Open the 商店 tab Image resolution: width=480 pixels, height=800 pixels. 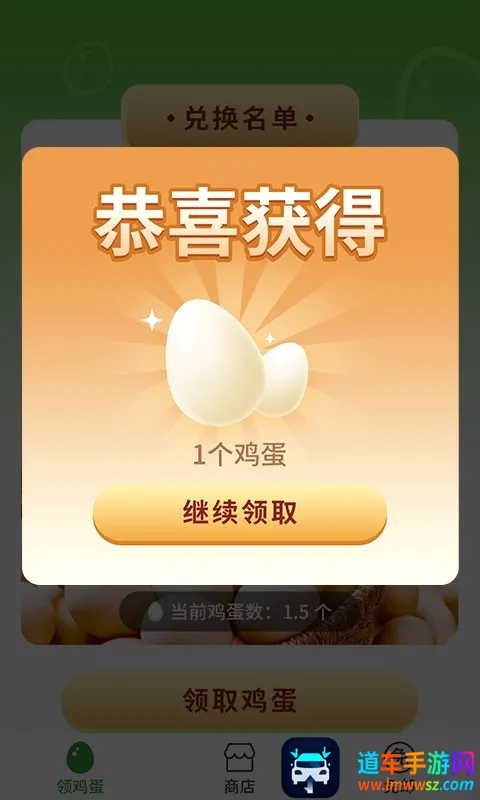click(x=239, y=768)
